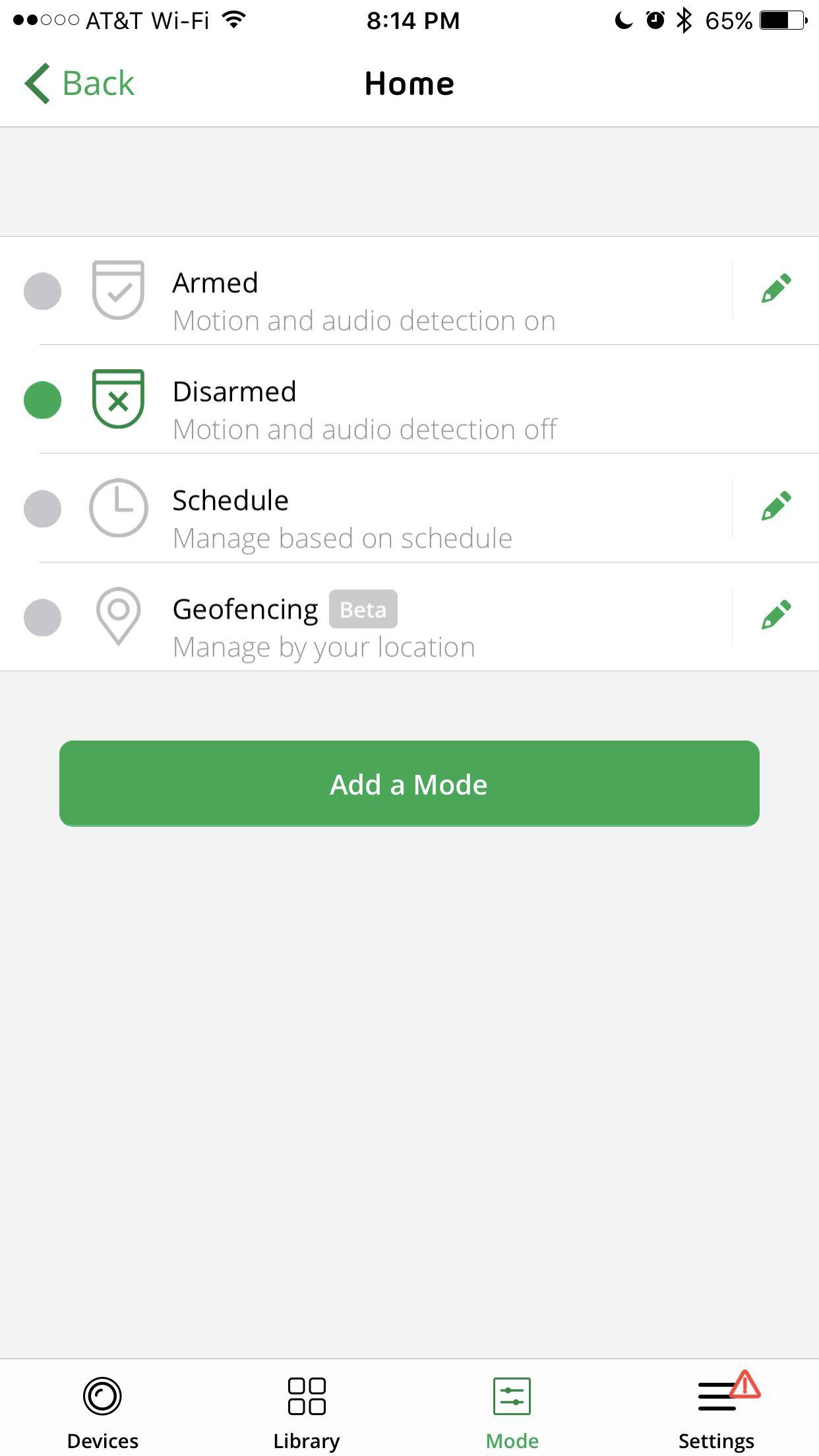The image size is (819, 1456).
Task: Select the Geofencing mode radio button
Action: (43, 617)
